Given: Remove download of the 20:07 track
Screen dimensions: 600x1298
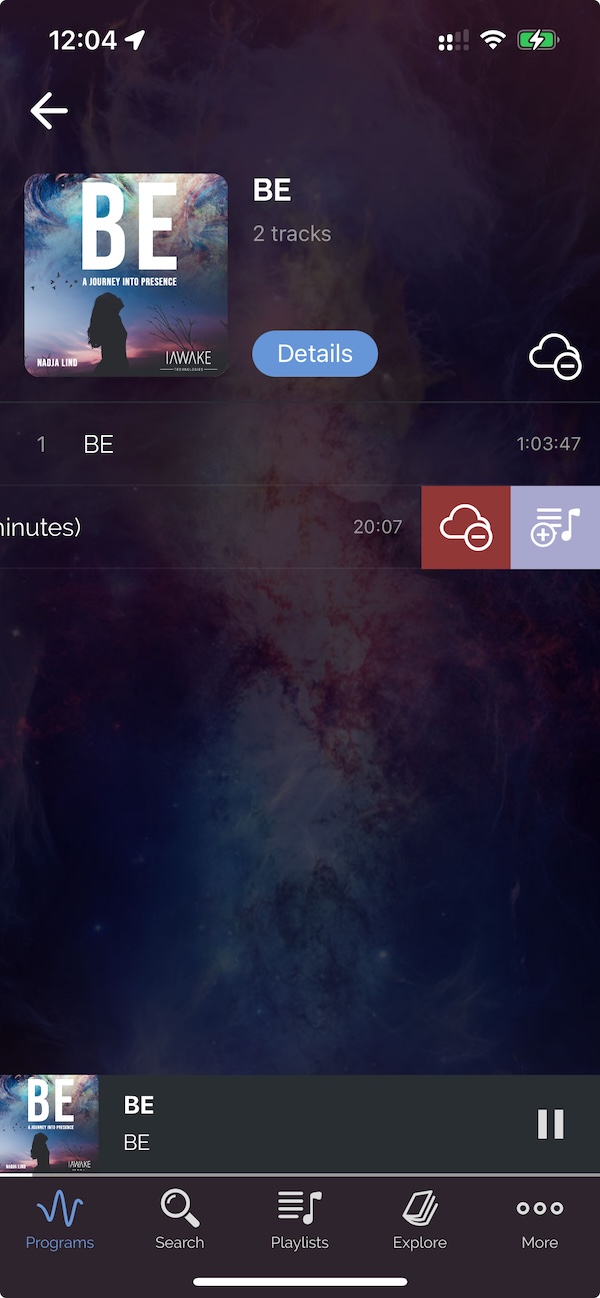Looking at the screenshot, I should 466,527.
